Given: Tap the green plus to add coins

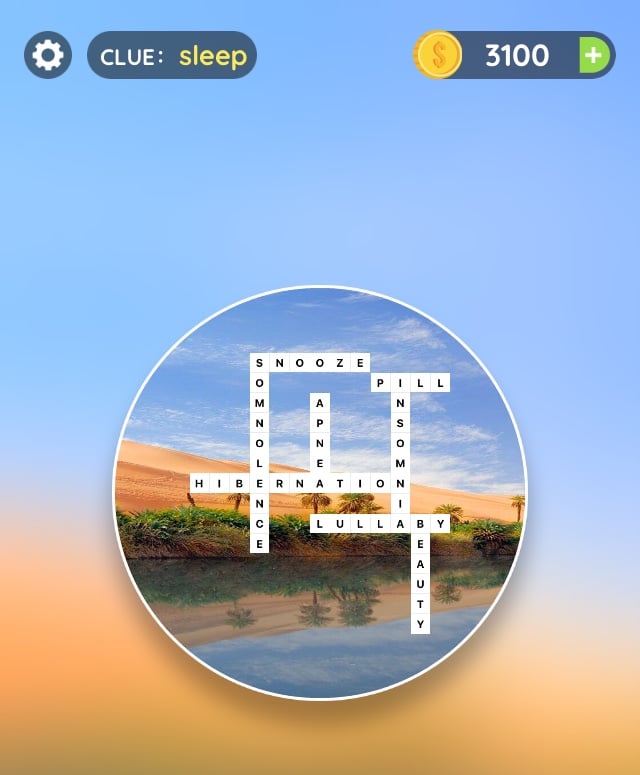Looking at the screenshot, I should point(594,55).
